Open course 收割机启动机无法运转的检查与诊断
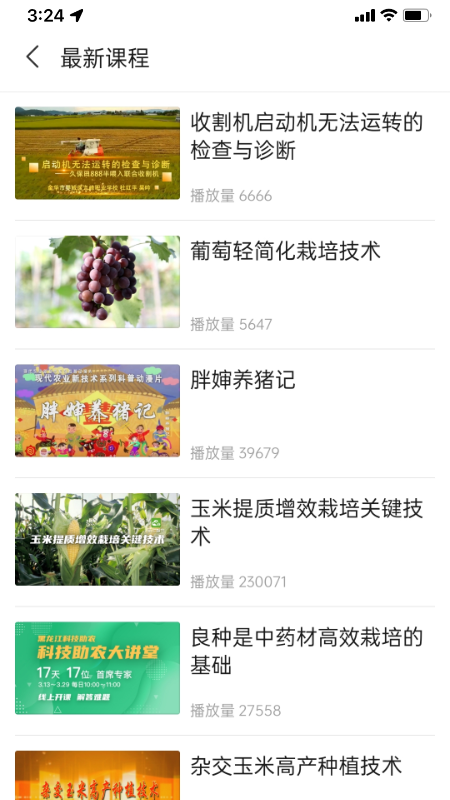The width and height of the screenshot is (450, 800). [225, 156]
